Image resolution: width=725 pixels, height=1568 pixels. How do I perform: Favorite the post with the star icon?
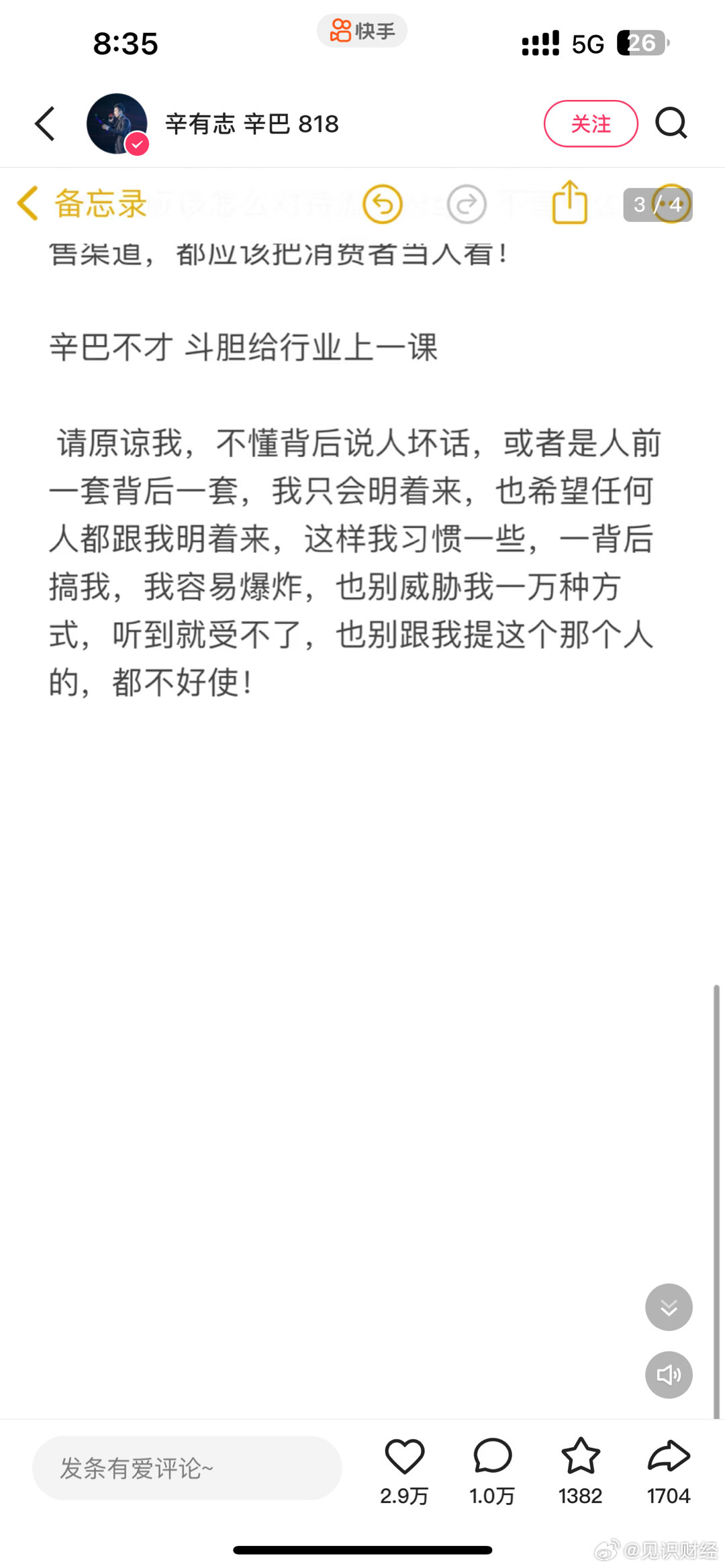580,1457
